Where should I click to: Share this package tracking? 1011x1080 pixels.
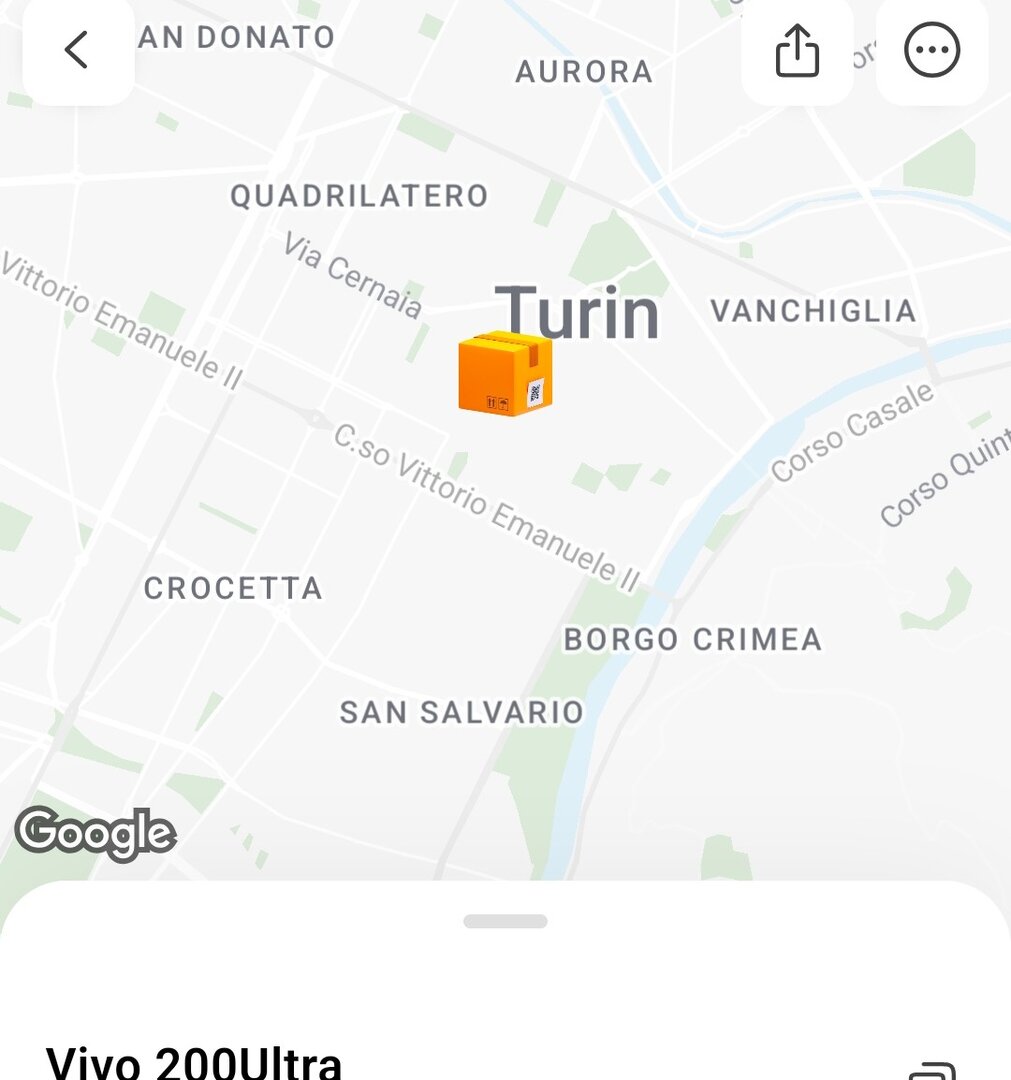click(797, 50)
